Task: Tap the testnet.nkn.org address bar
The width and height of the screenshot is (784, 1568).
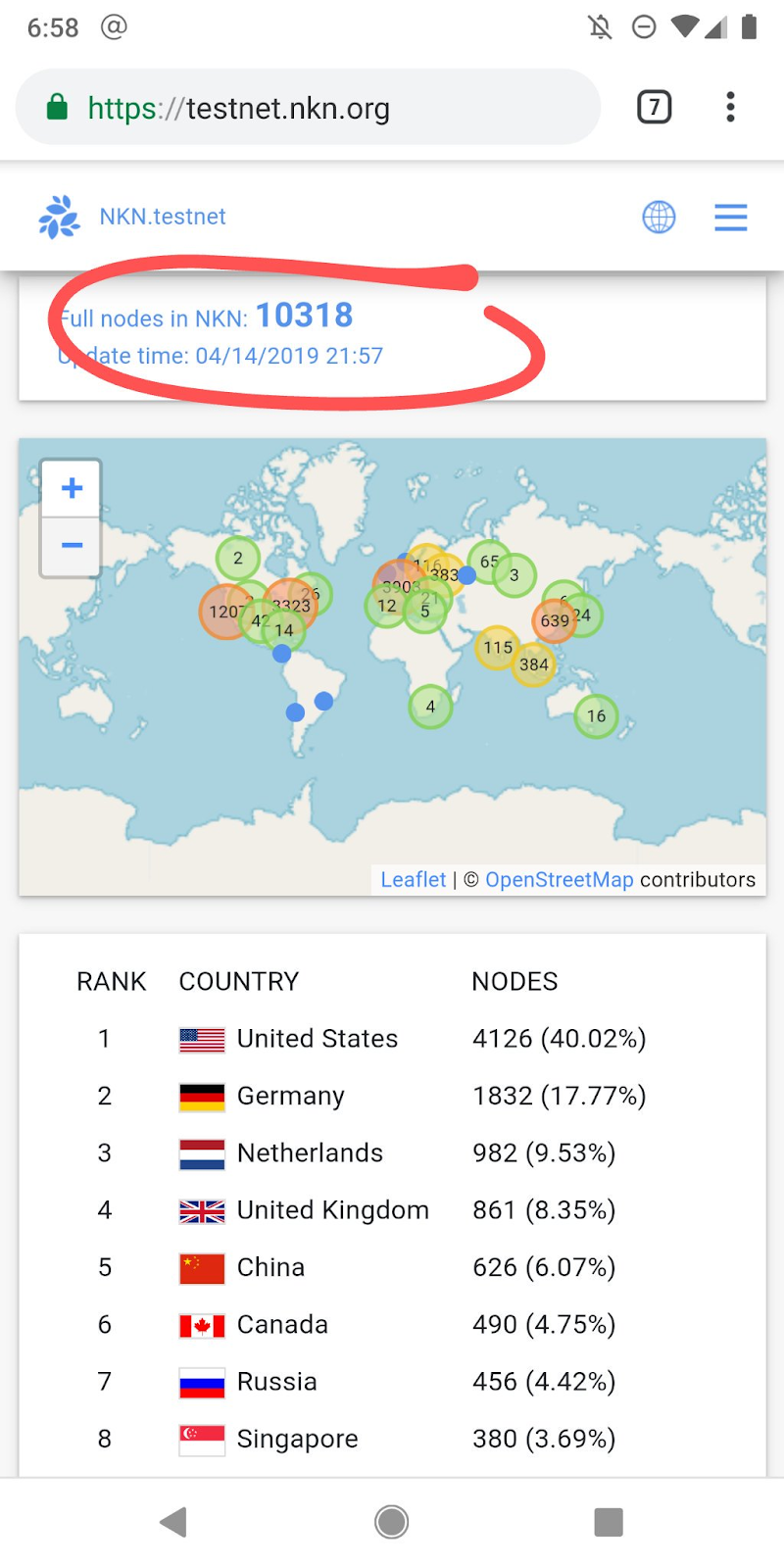Action: [x=308, y=107]
